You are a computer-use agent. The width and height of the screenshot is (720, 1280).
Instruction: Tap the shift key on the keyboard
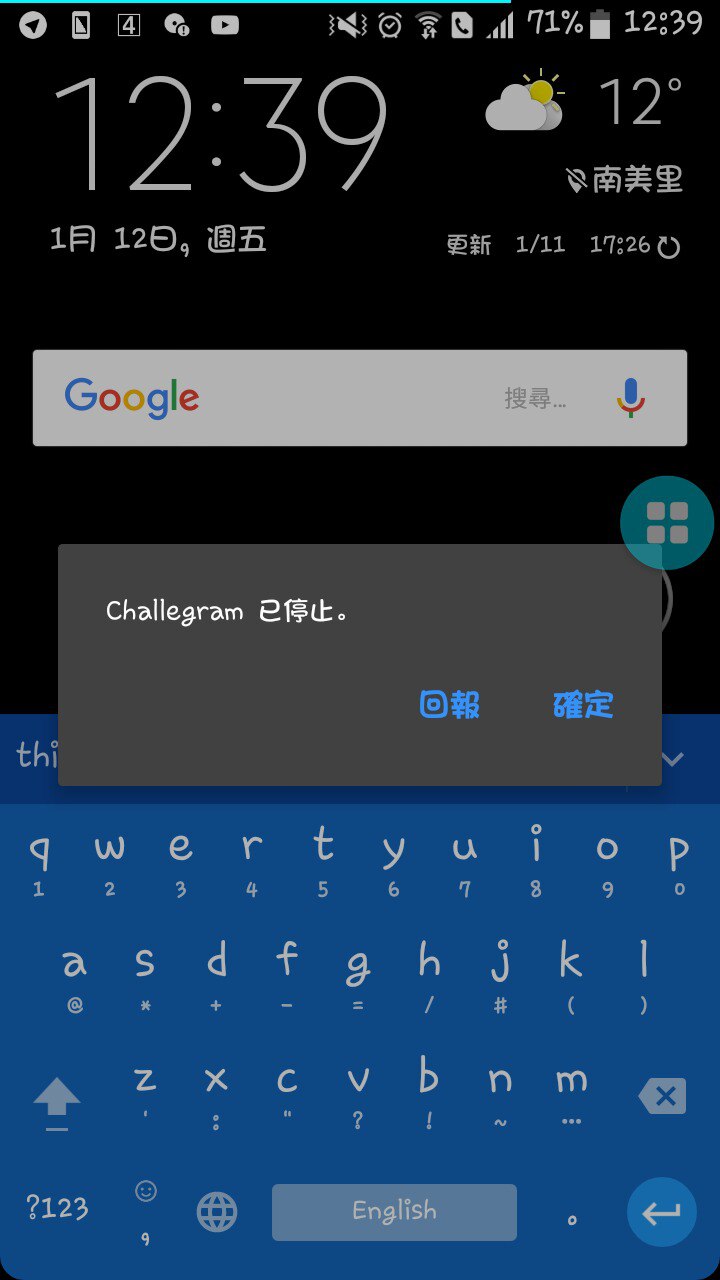pos(57,1100)
